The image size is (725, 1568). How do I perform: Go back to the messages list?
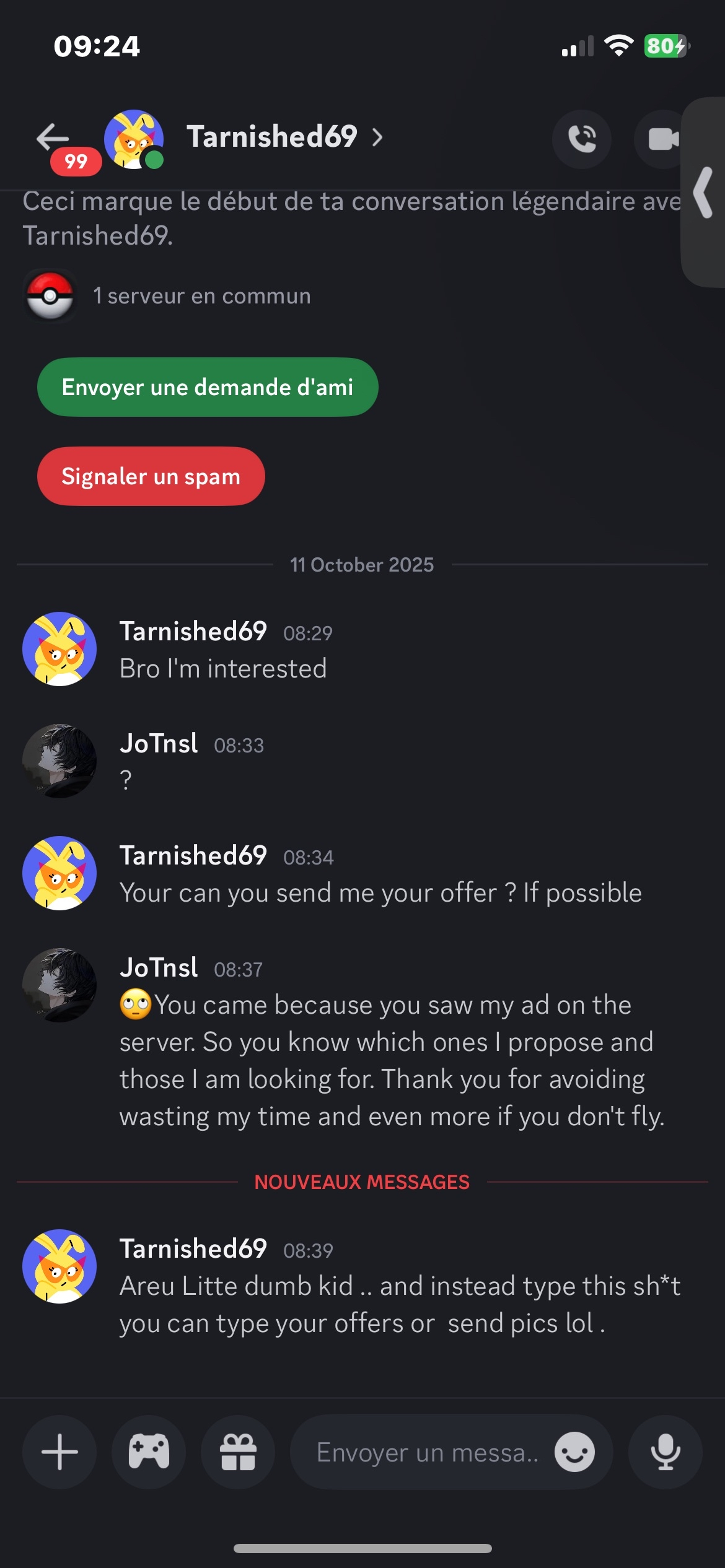[x=53, y=137]
